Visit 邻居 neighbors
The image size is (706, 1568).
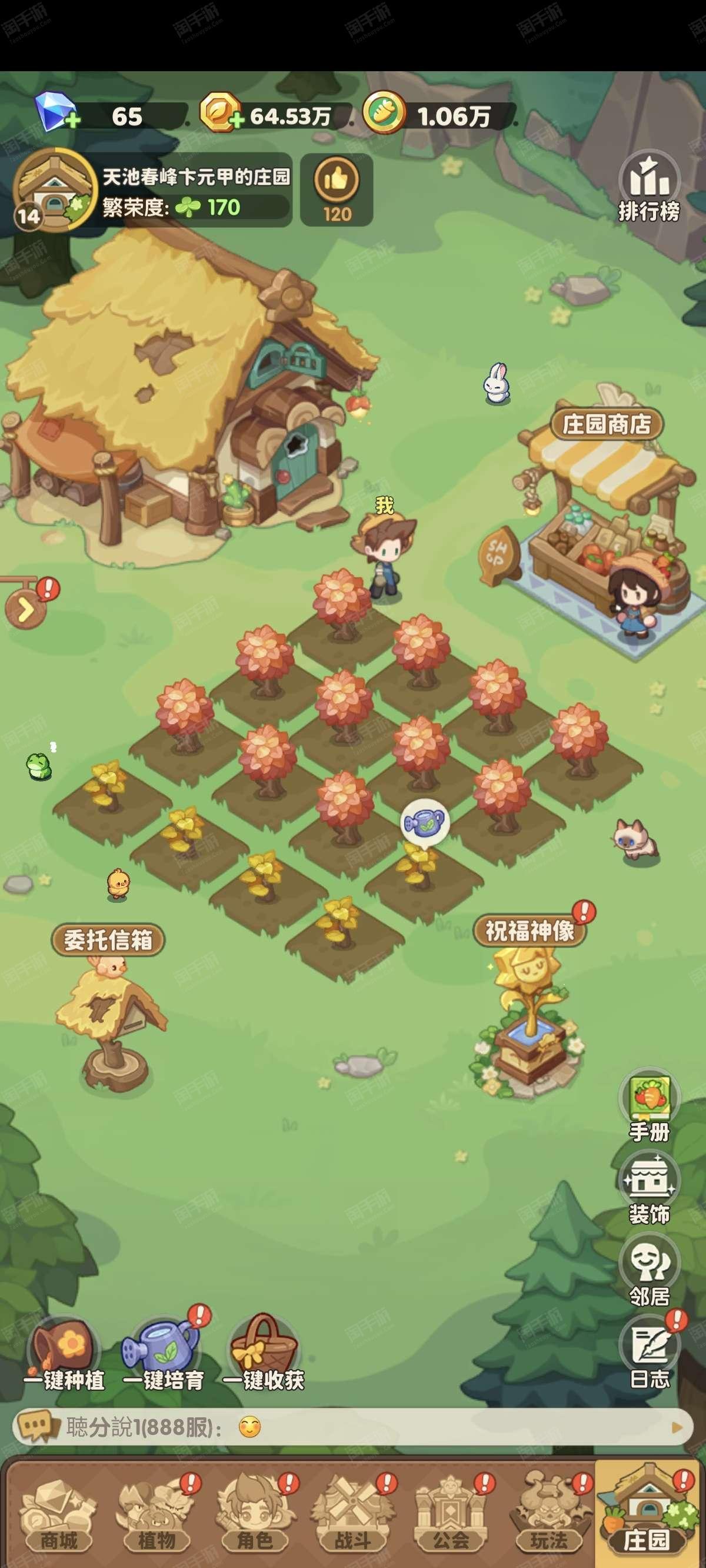pyautogui.click(x=649, y=1269)
